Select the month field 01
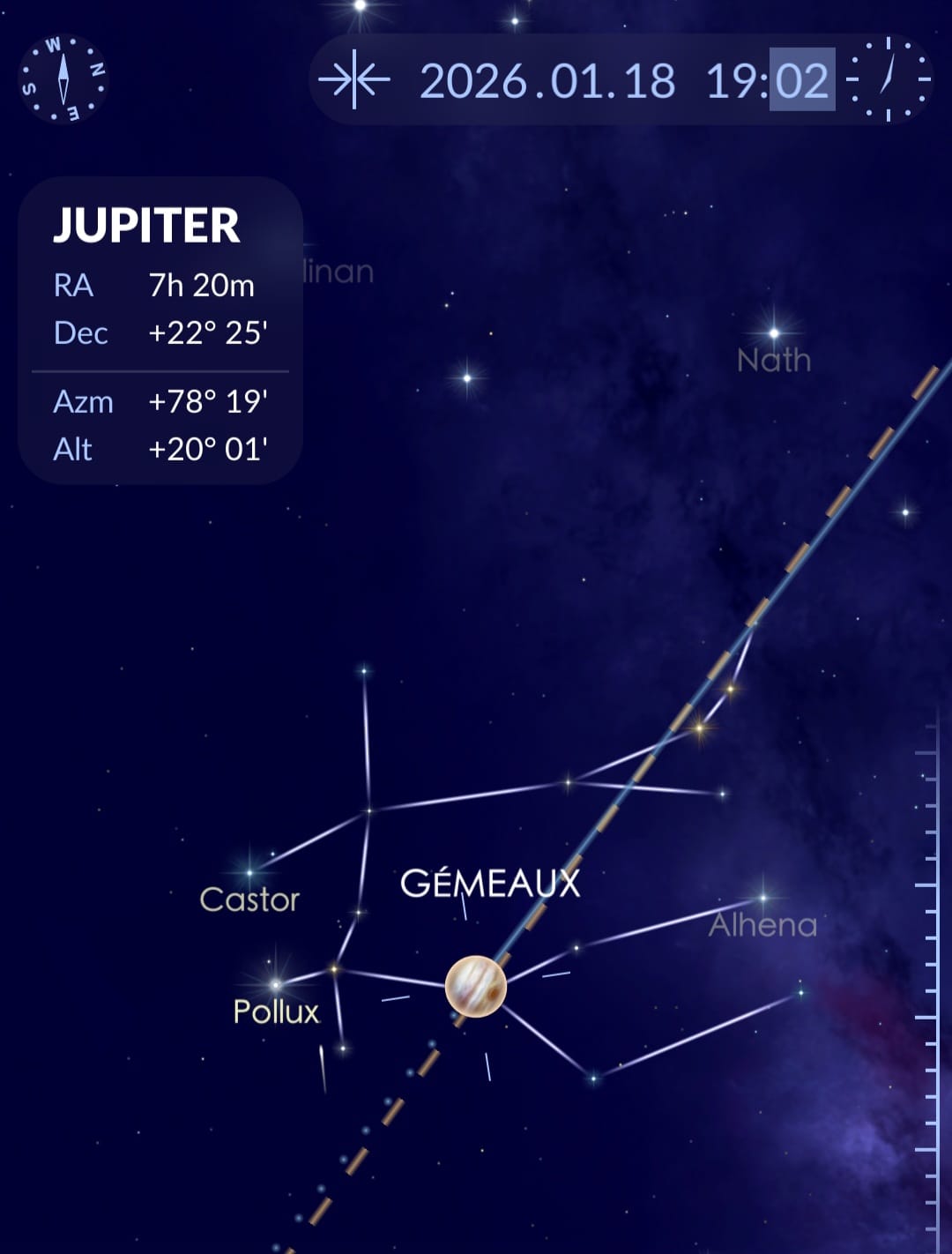The image size is (952, 1254). click(576, 81)
